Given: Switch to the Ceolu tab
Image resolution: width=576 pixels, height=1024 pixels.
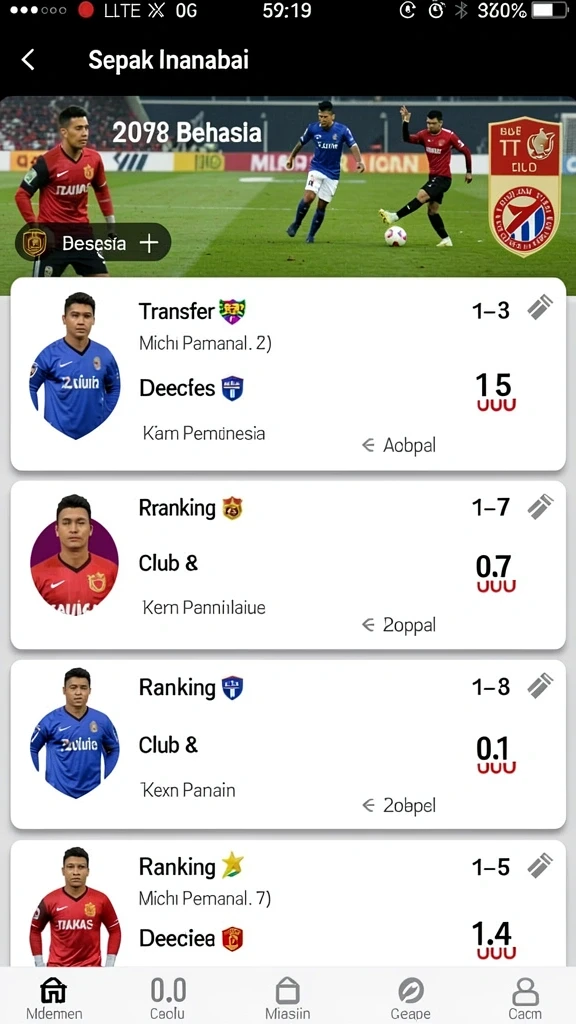Looking at the screenshot, I should pyautogui.click(x=168, y=998).
